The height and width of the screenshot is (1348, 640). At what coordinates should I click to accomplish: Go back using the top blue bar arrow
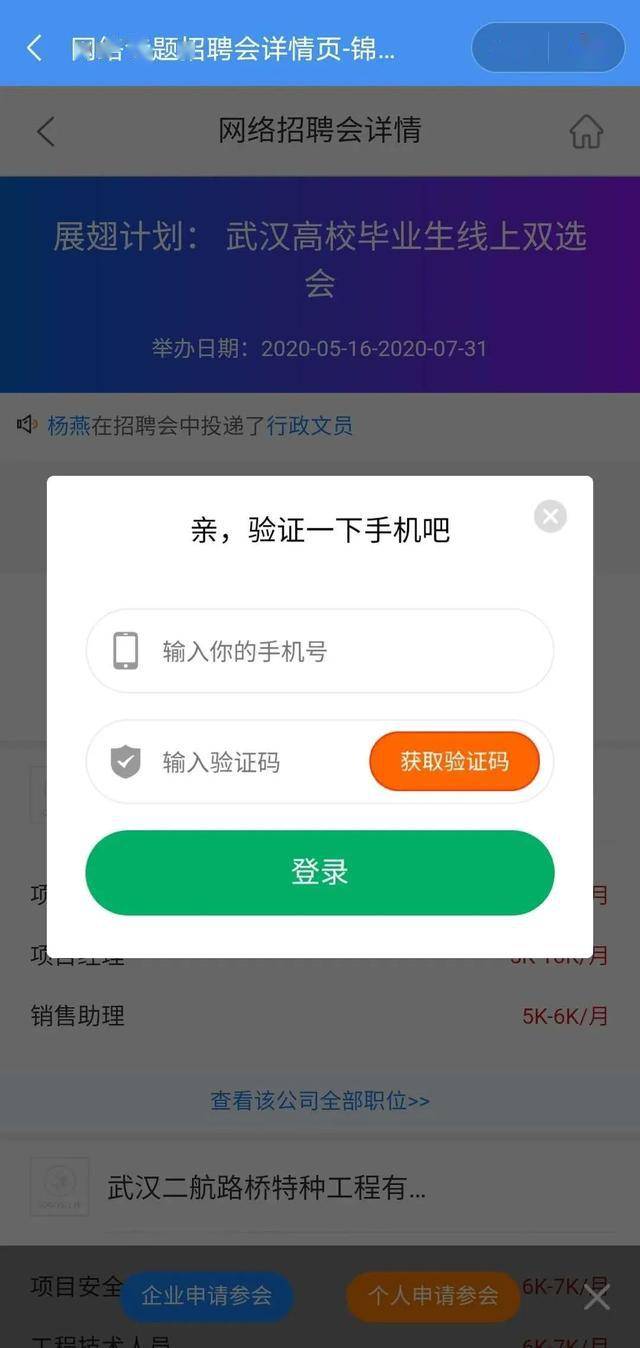[x=34, y=47]
